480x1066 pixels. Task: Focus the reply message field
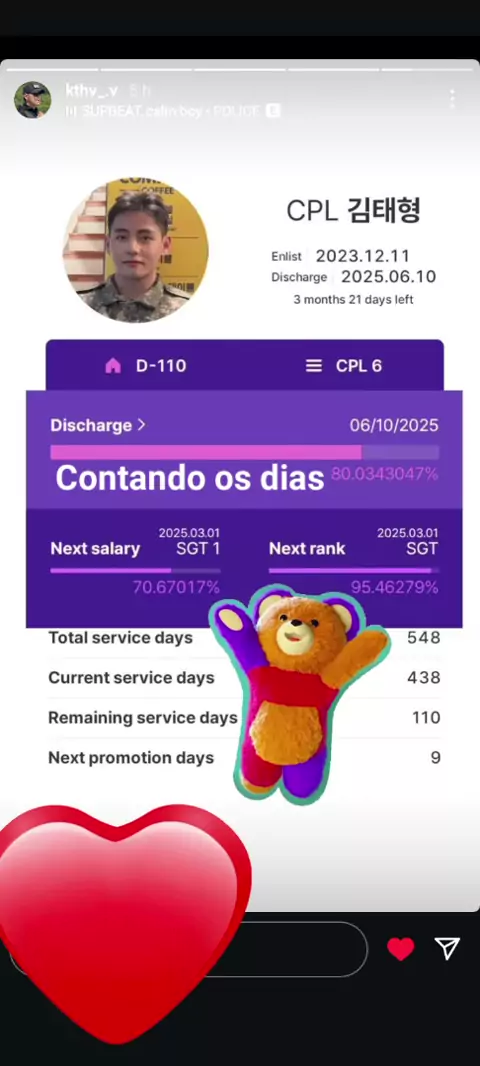pyautogui.click(x=188, y=949)
